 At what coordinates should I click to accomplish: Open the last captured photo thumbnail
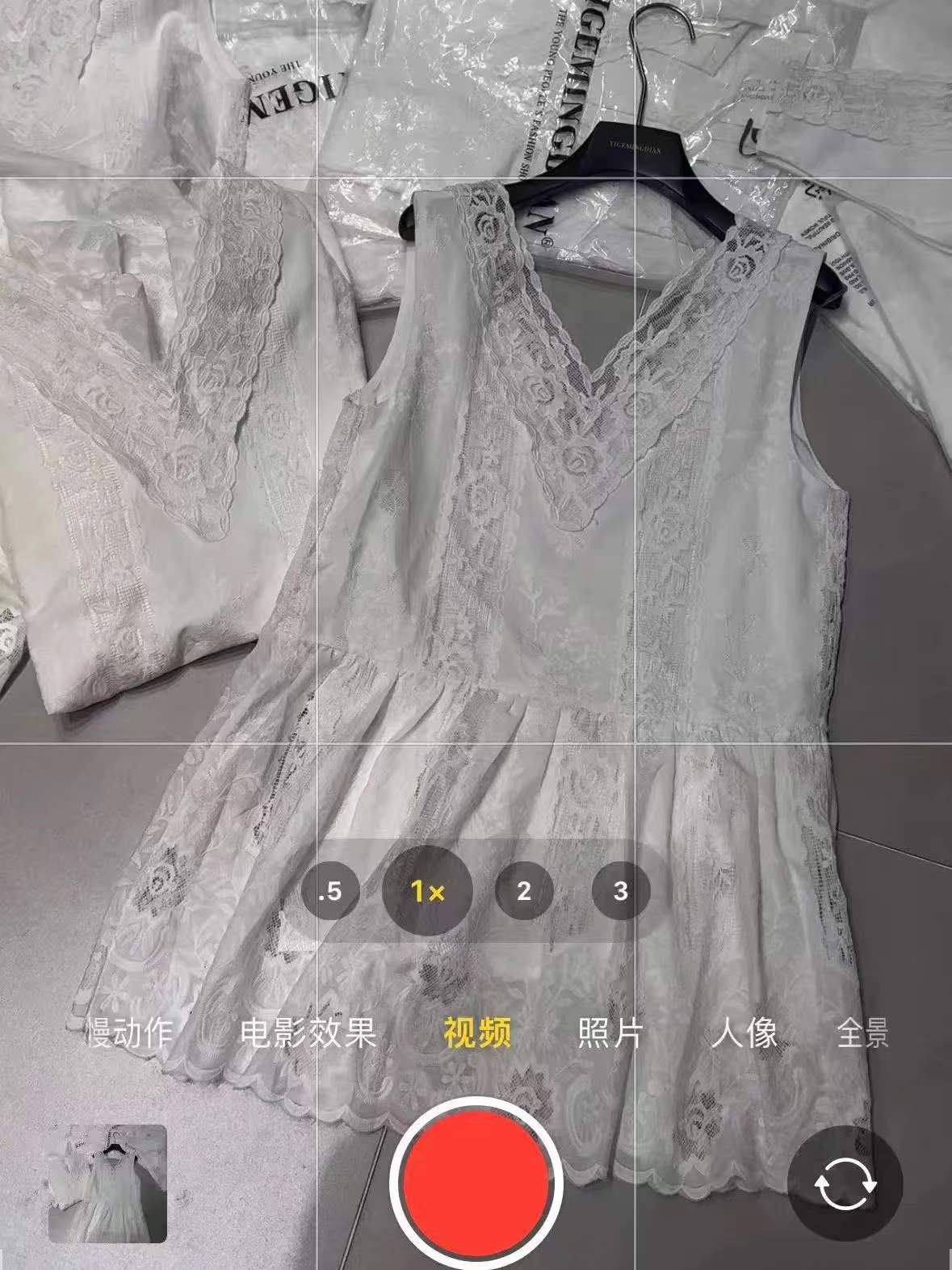(x=107, y=1183)
